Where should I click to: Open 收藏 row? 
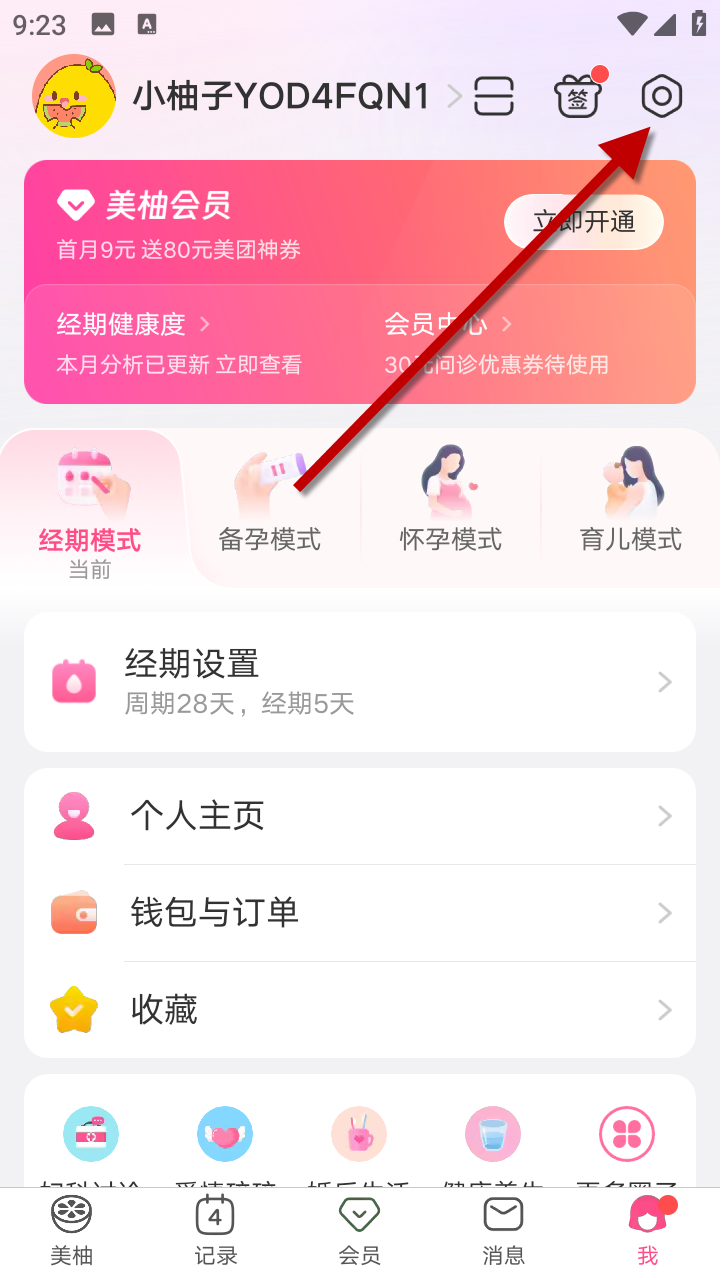pyautogui.click(x=360, y=1010)
